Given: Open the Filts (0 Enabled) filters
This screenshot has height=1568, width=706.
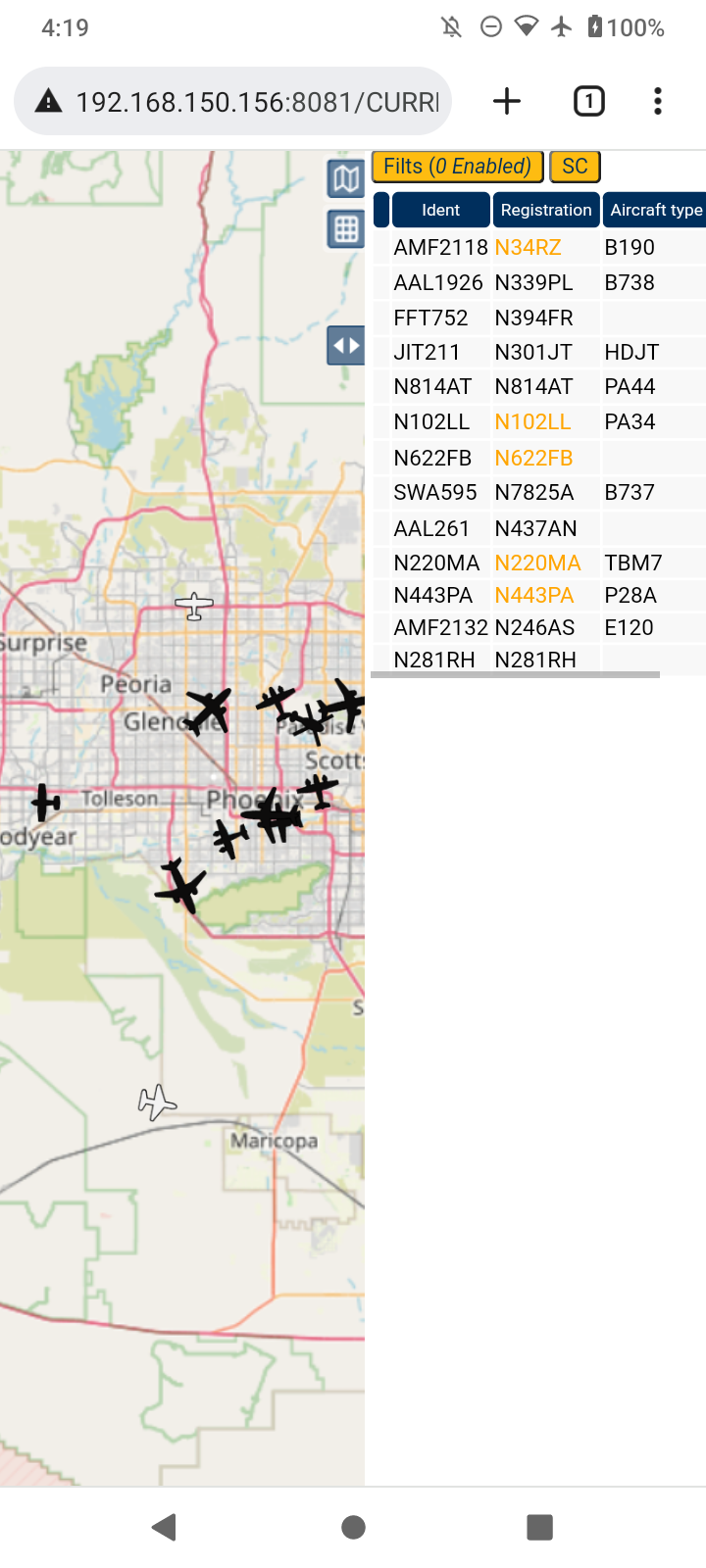Looking at the screenshot, I should click(457, 167).
